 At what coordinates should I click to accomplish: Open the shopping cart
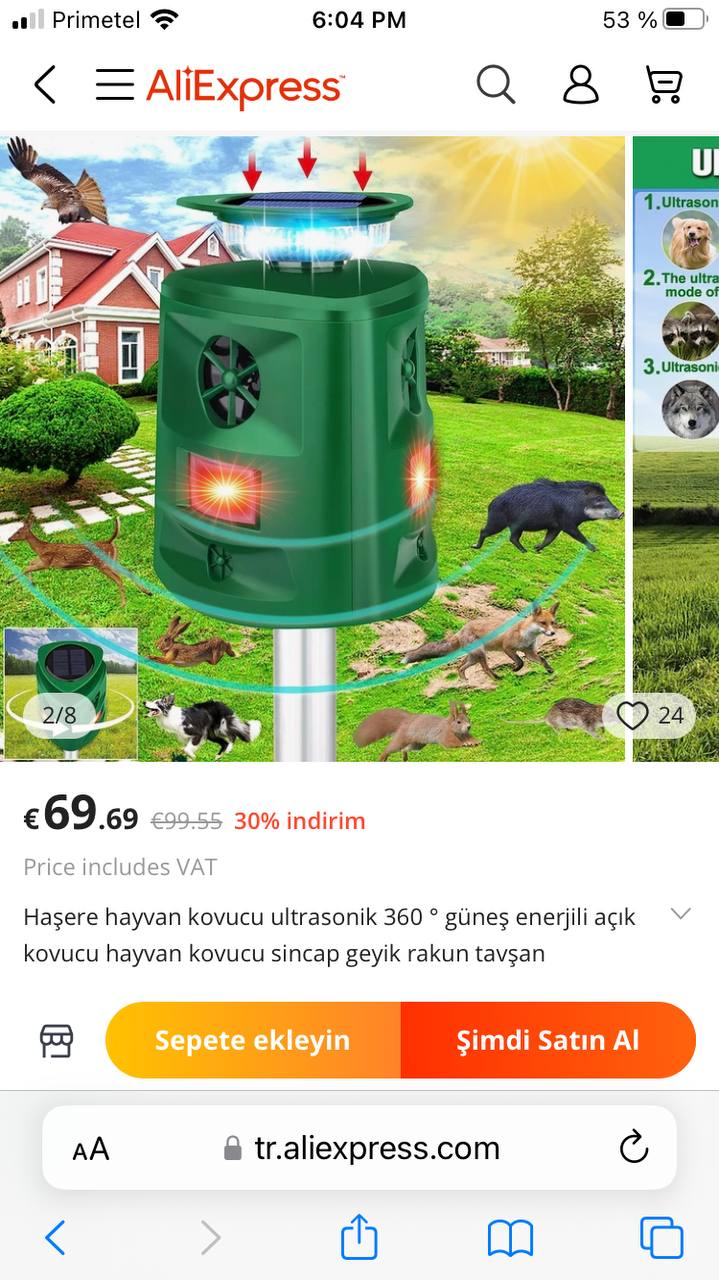(664, 85)
